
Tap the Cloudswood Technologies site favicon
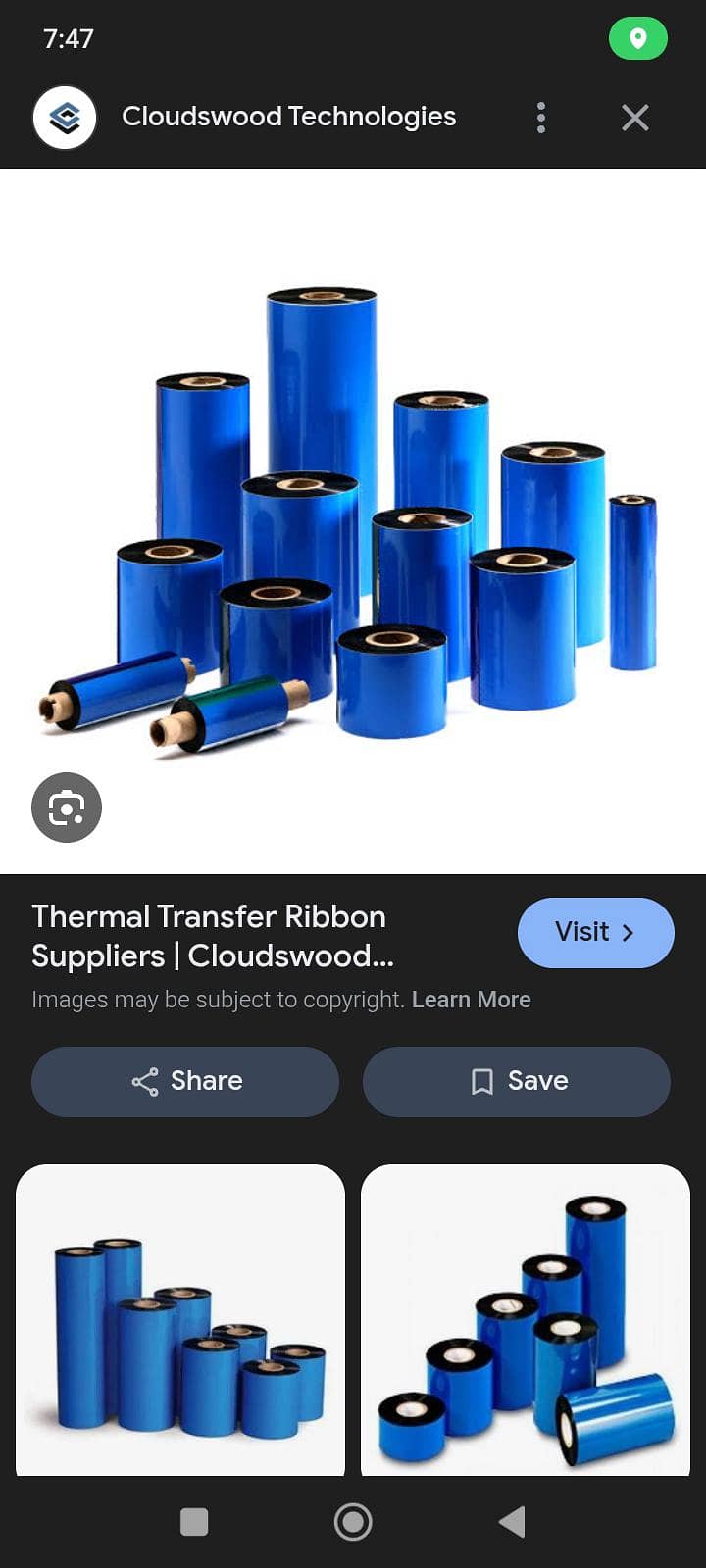click(65, 117)
